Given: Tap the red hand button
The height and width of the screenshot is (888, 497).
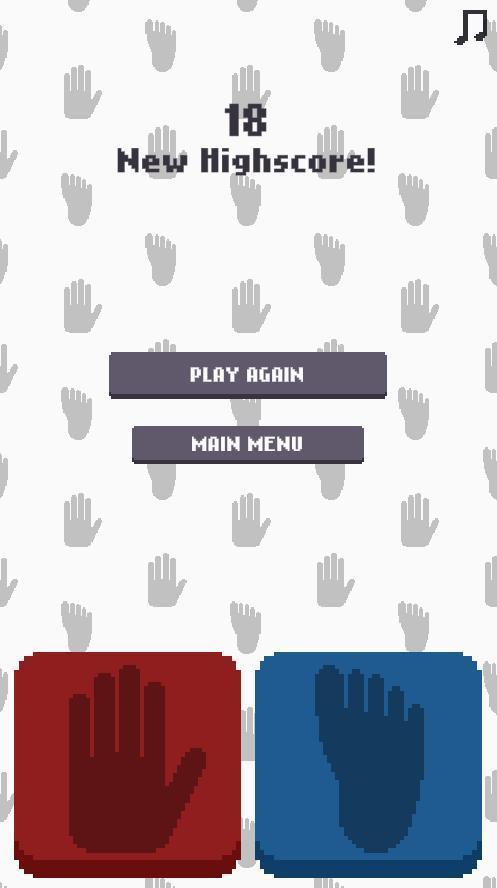Looking at the screenshot, I should coord(127,764).
